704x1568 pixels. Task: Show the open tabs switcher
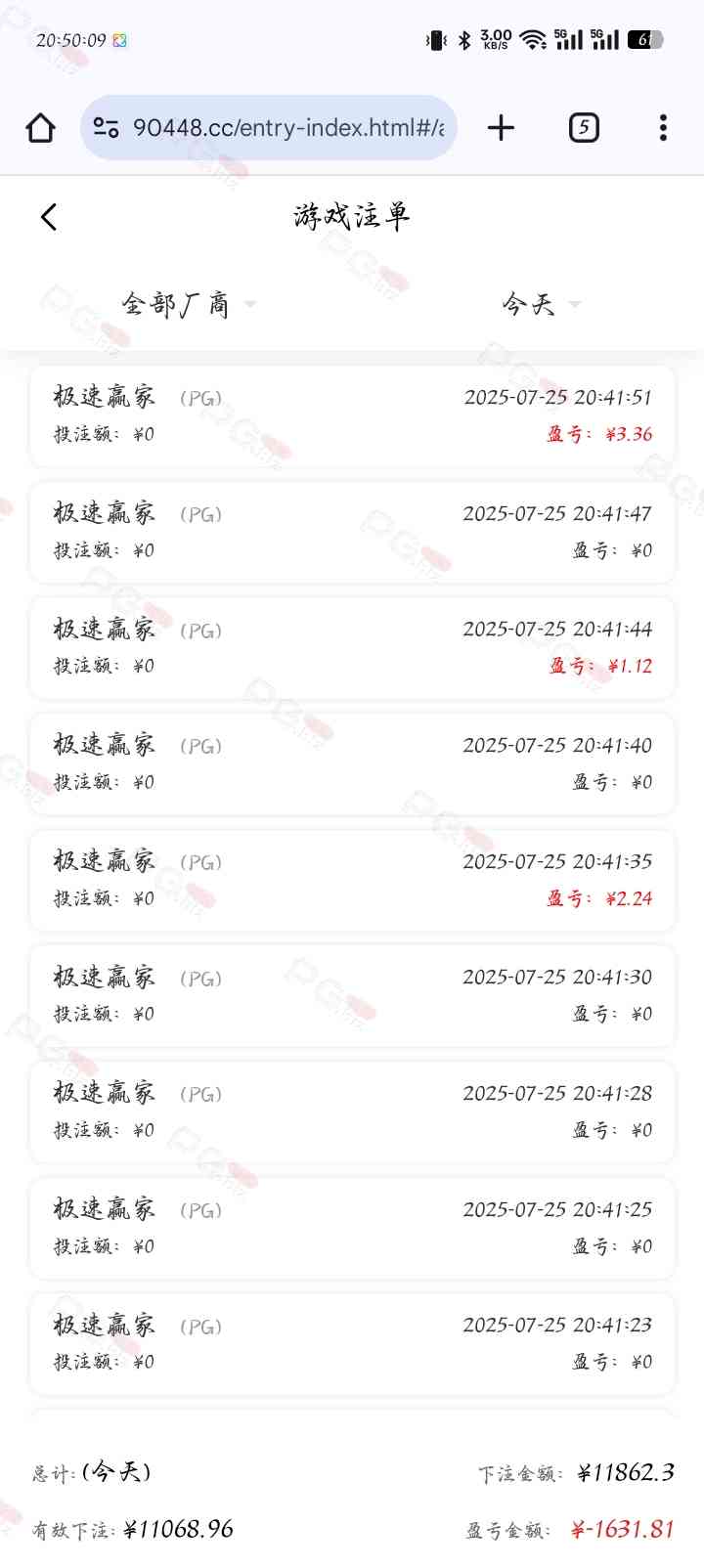coord(584,128)
